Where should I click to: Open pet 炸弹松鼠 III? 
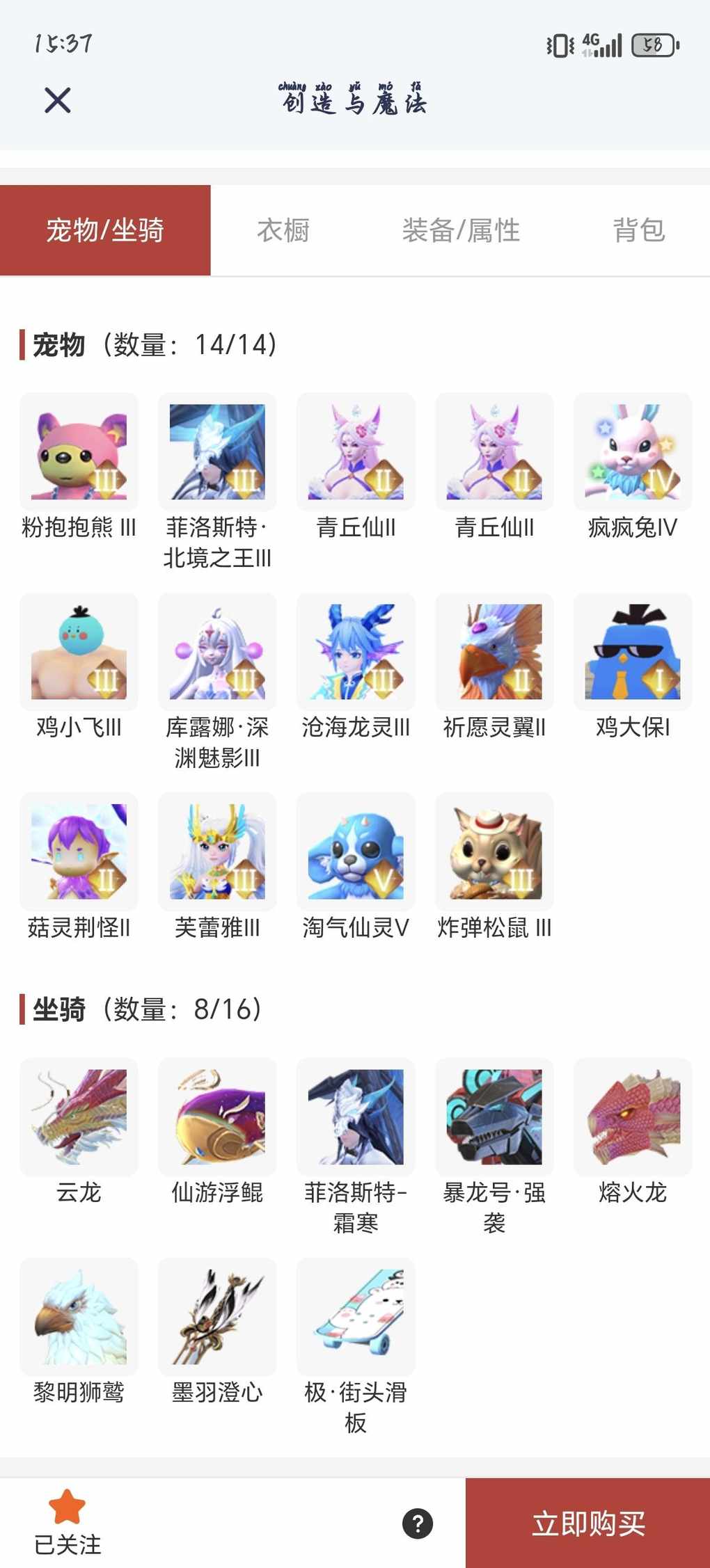pos(494,851)
